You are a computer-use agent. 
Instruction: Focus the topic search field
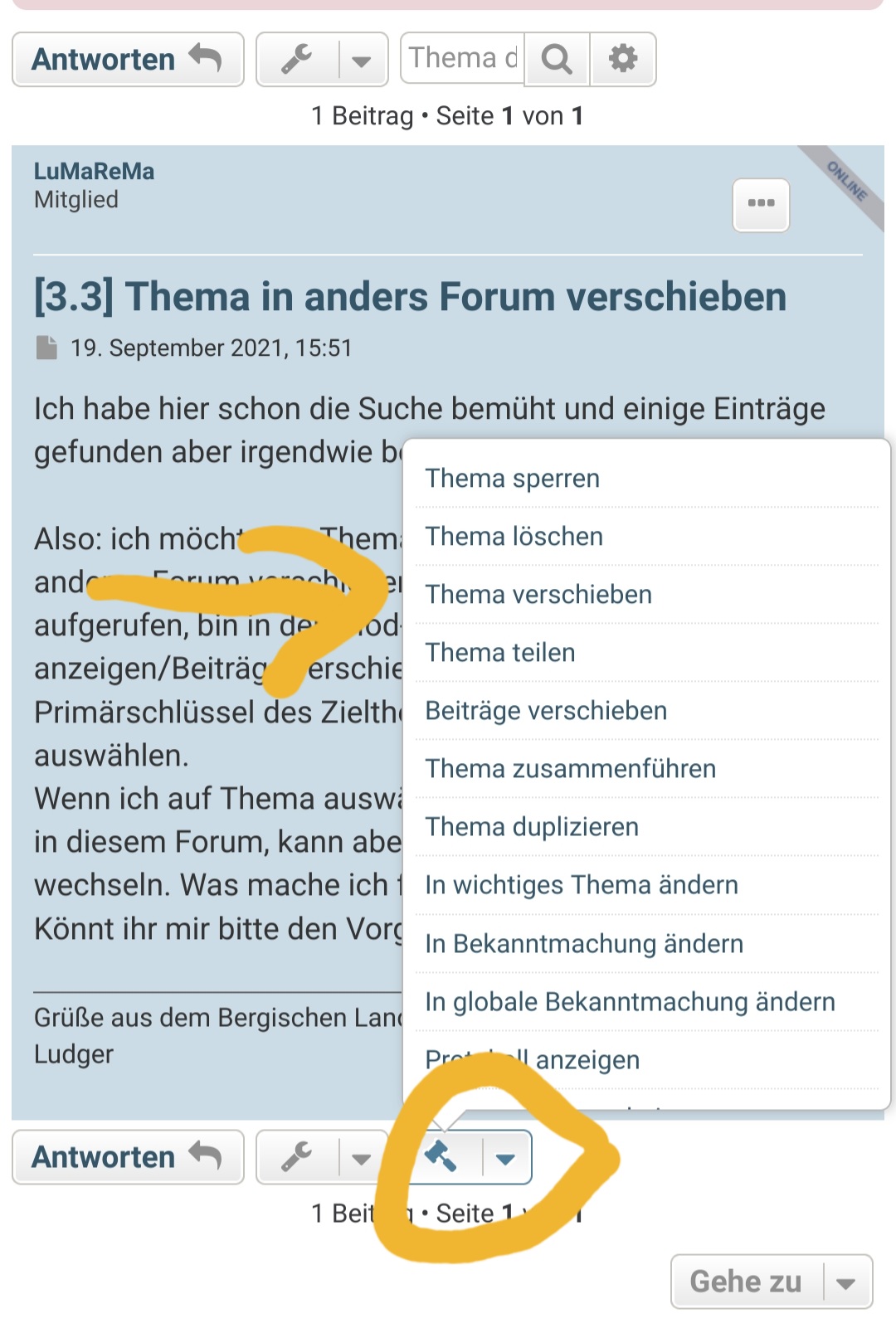coord(463,59)
